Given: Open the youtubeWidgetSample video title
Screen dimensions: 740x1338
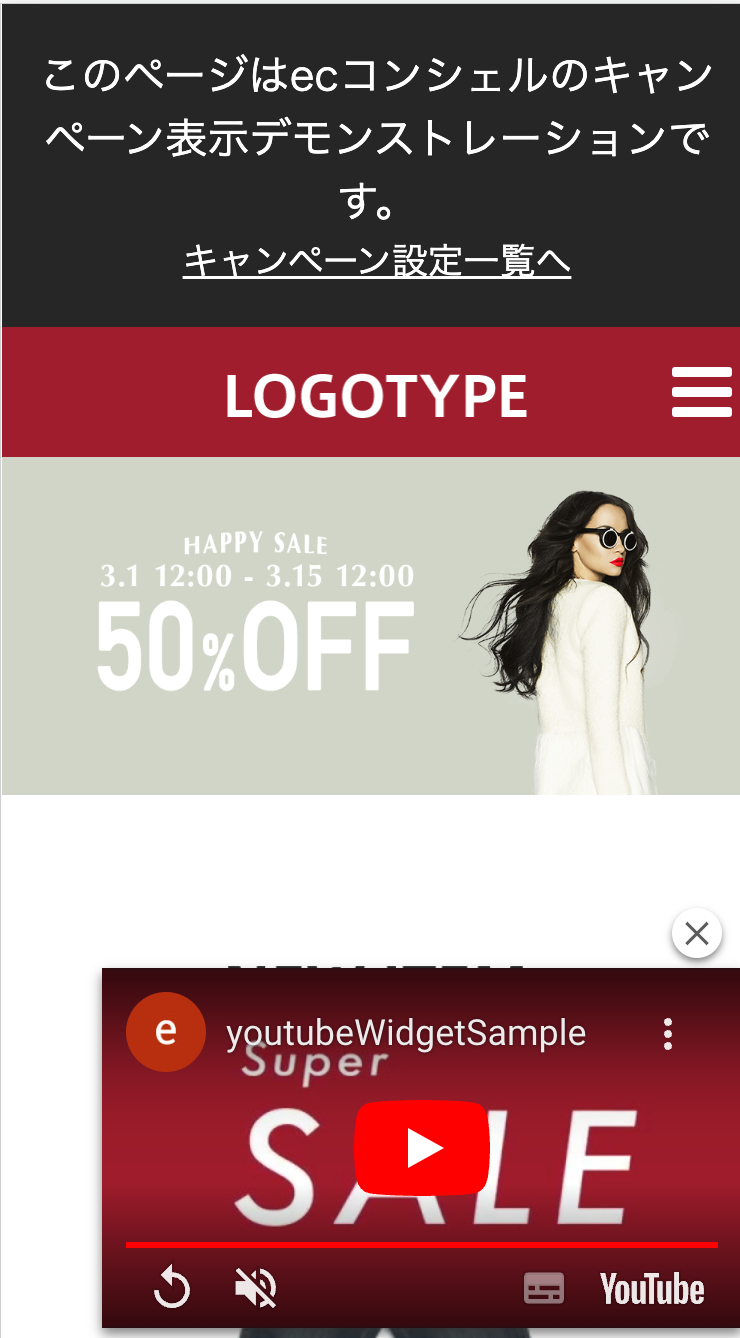Looking at the screenshot, I should tap(405, 1033).
